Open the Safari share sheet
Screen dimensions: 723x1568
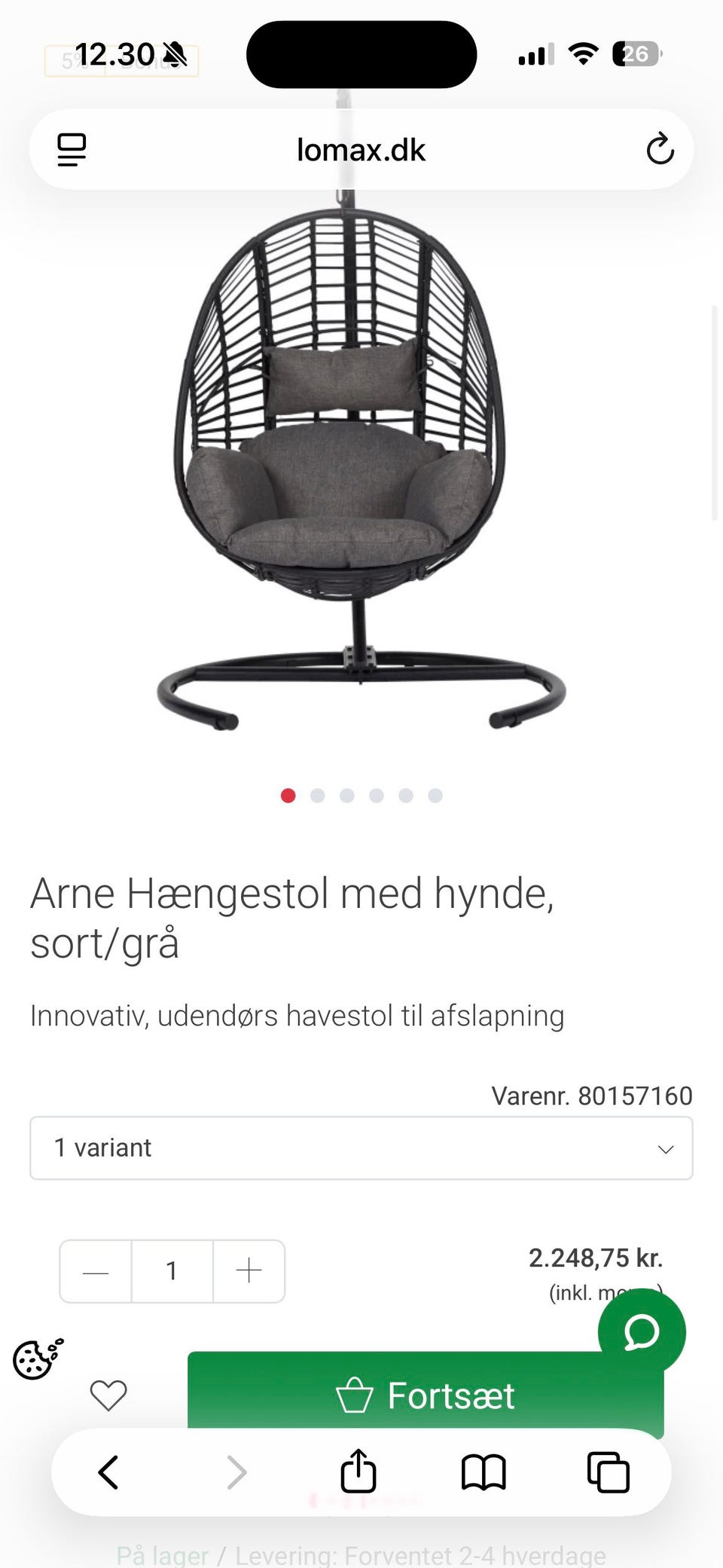[x=358, y=1471]
